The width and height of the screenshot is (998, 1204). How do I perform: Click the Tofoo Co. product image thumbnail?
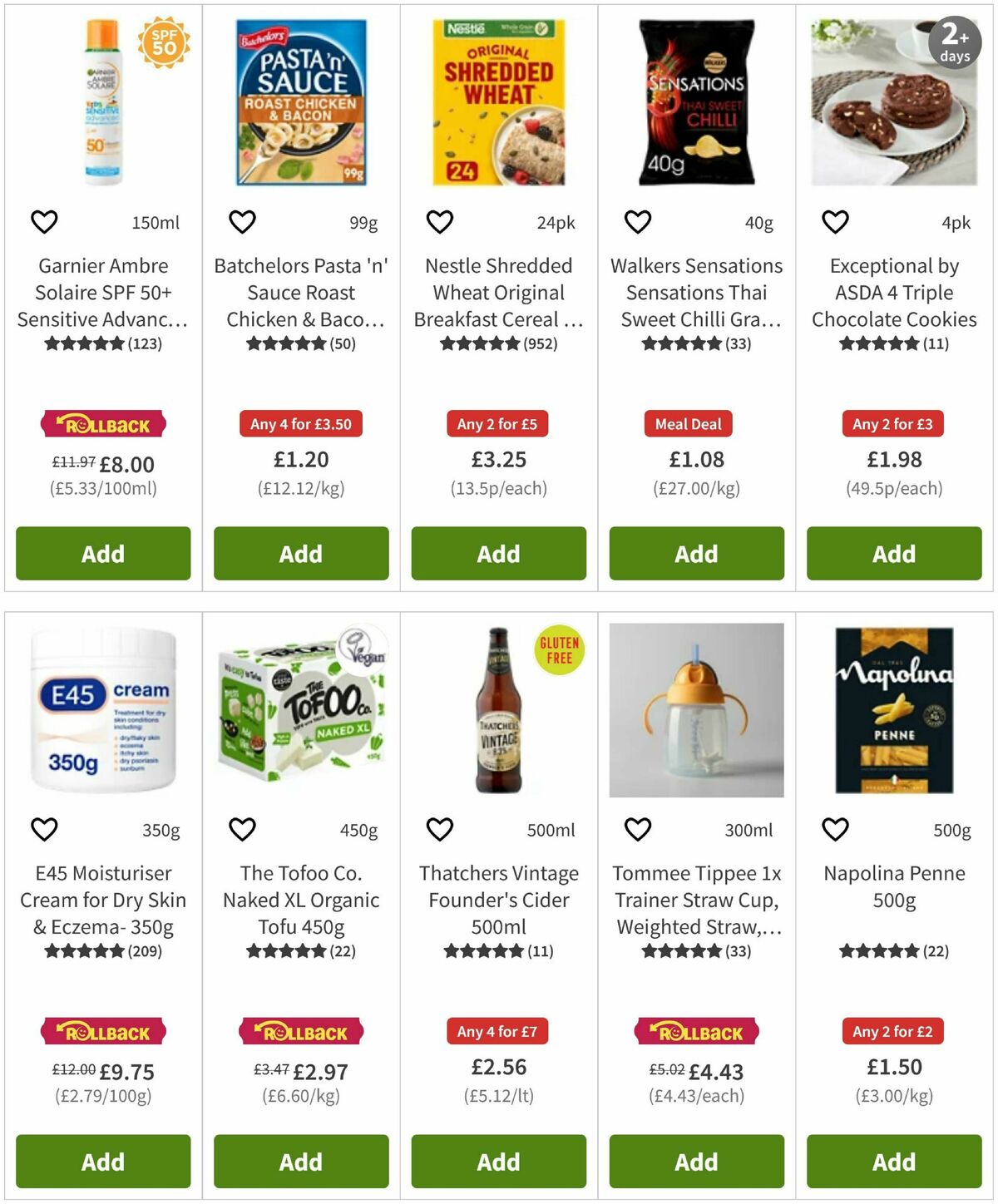(299, 717)
